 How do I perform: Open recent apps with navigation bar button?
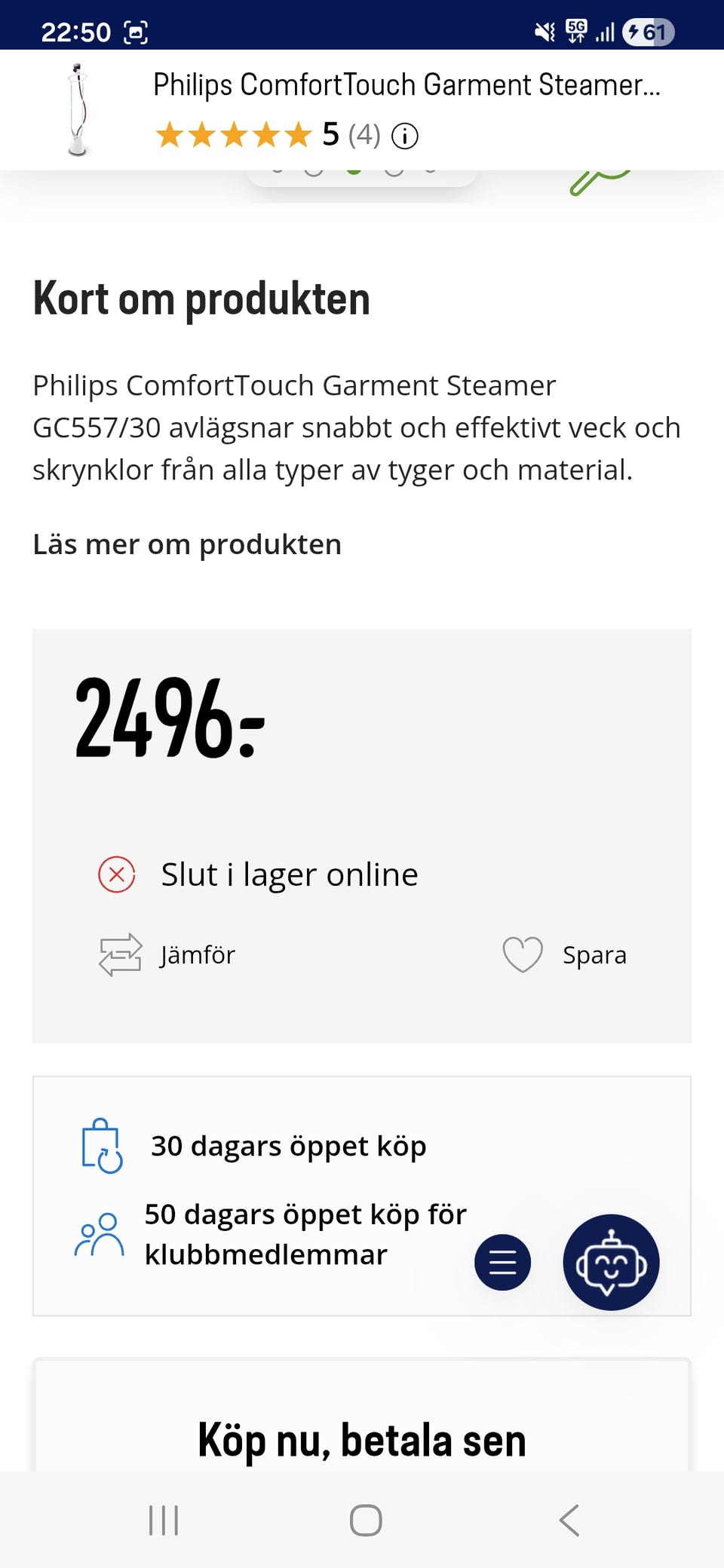(162, 1521)
